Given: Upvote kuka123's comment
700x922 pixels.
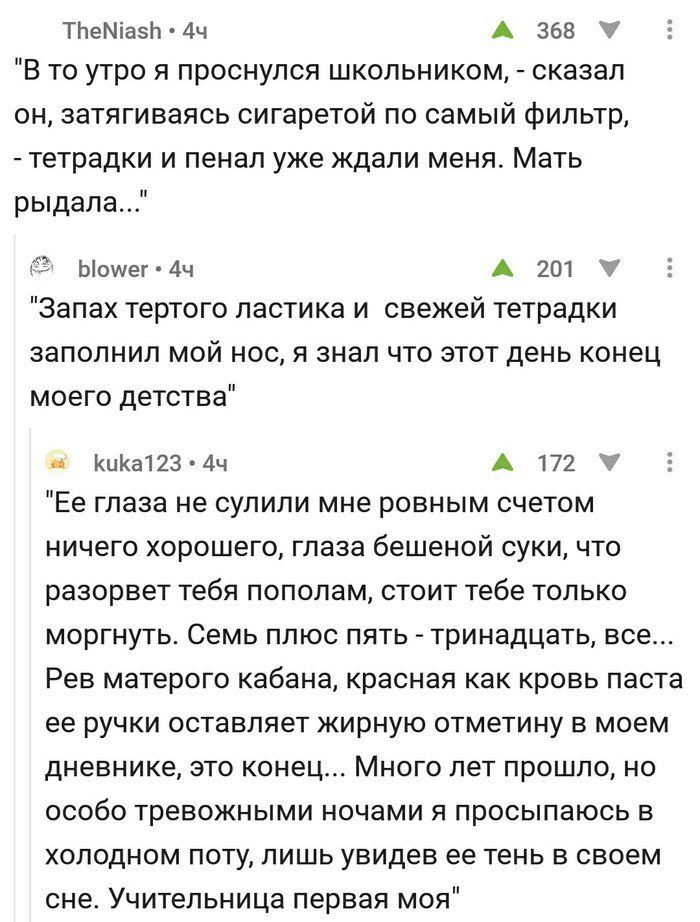Looking at the screenshot, I should click(501, 462).
